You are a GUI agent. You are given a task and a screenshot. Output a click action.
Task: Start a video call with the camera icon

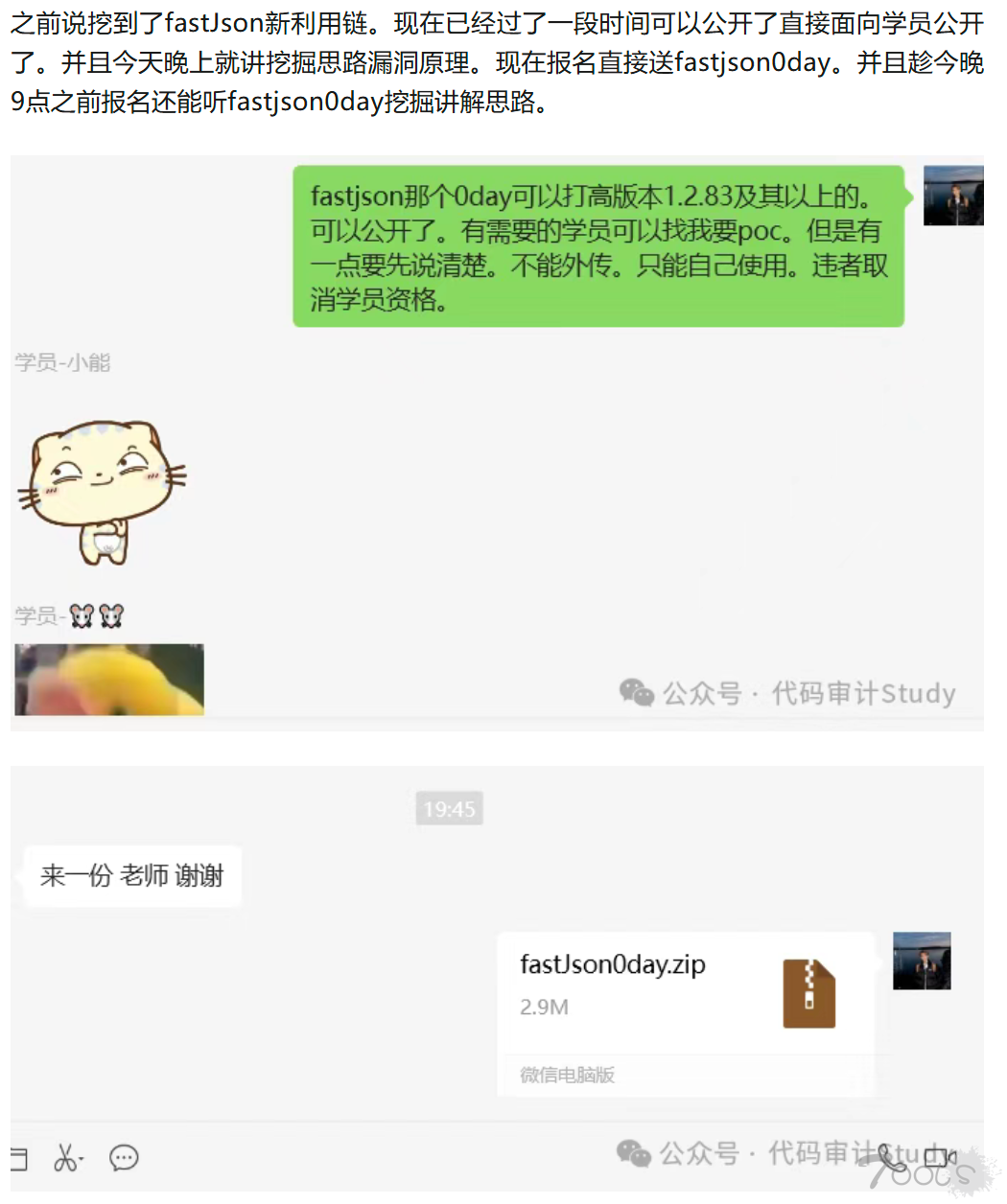coord(937,1157)
